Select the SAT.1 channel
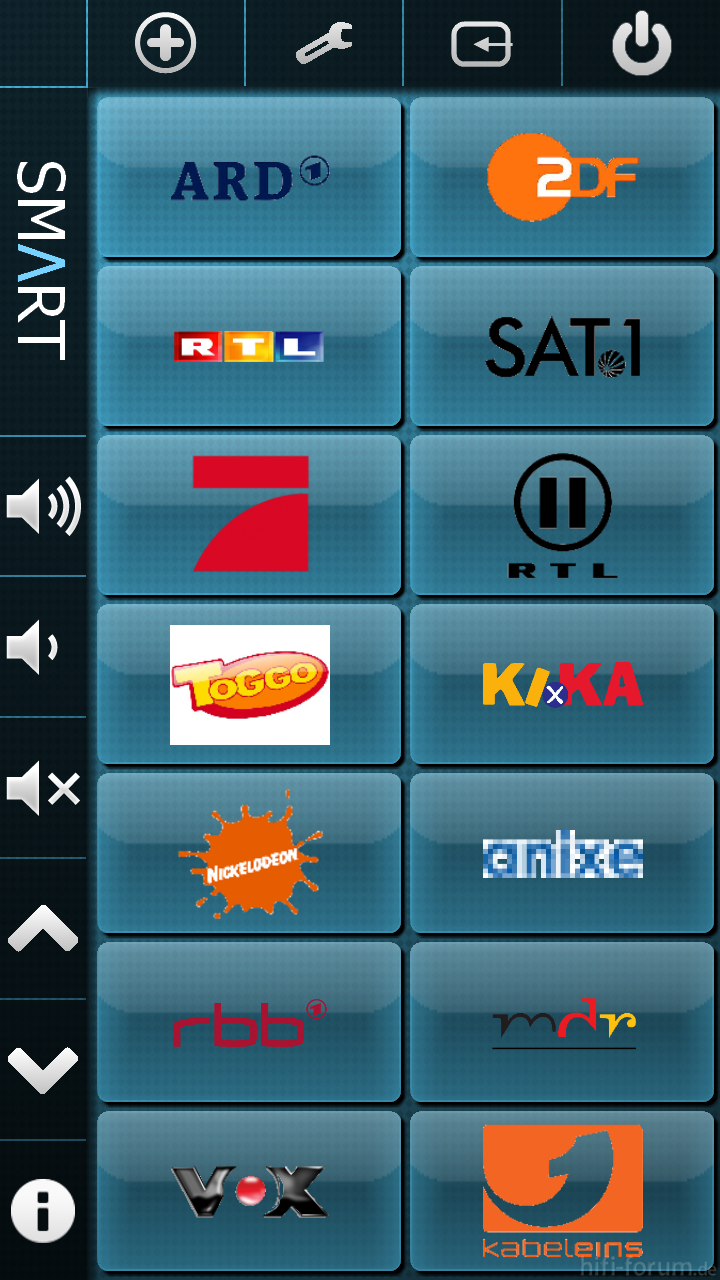This screenshot has height=1280, width=720. (562, 347)
